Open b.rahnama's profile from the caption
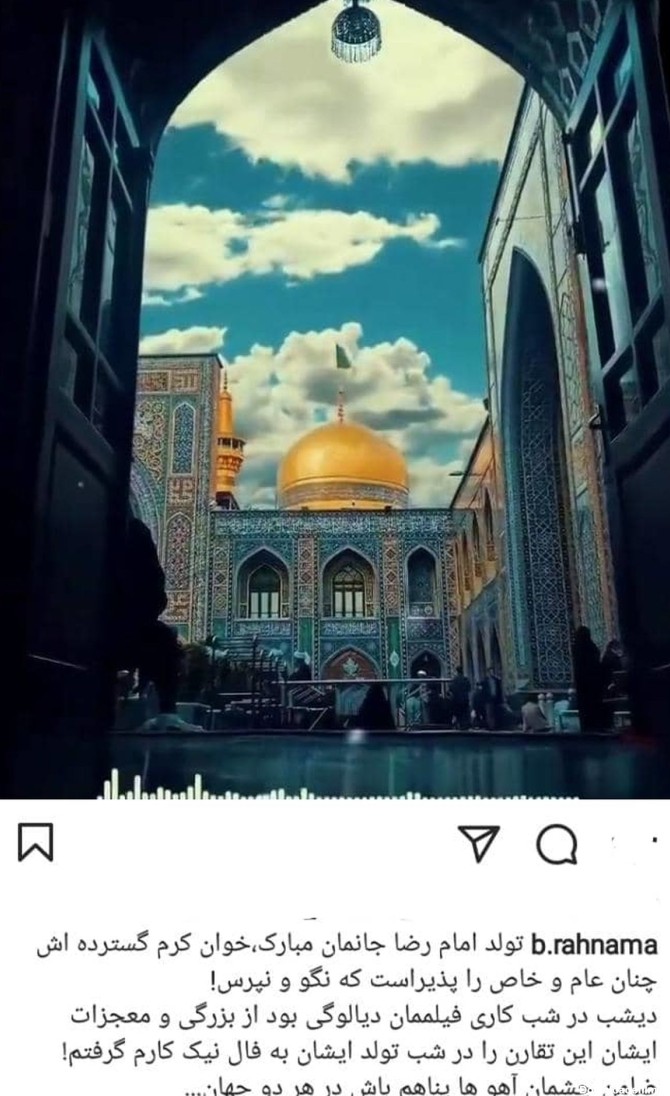The height and width of the screenshot is (1096, 670). pos(594,945)
